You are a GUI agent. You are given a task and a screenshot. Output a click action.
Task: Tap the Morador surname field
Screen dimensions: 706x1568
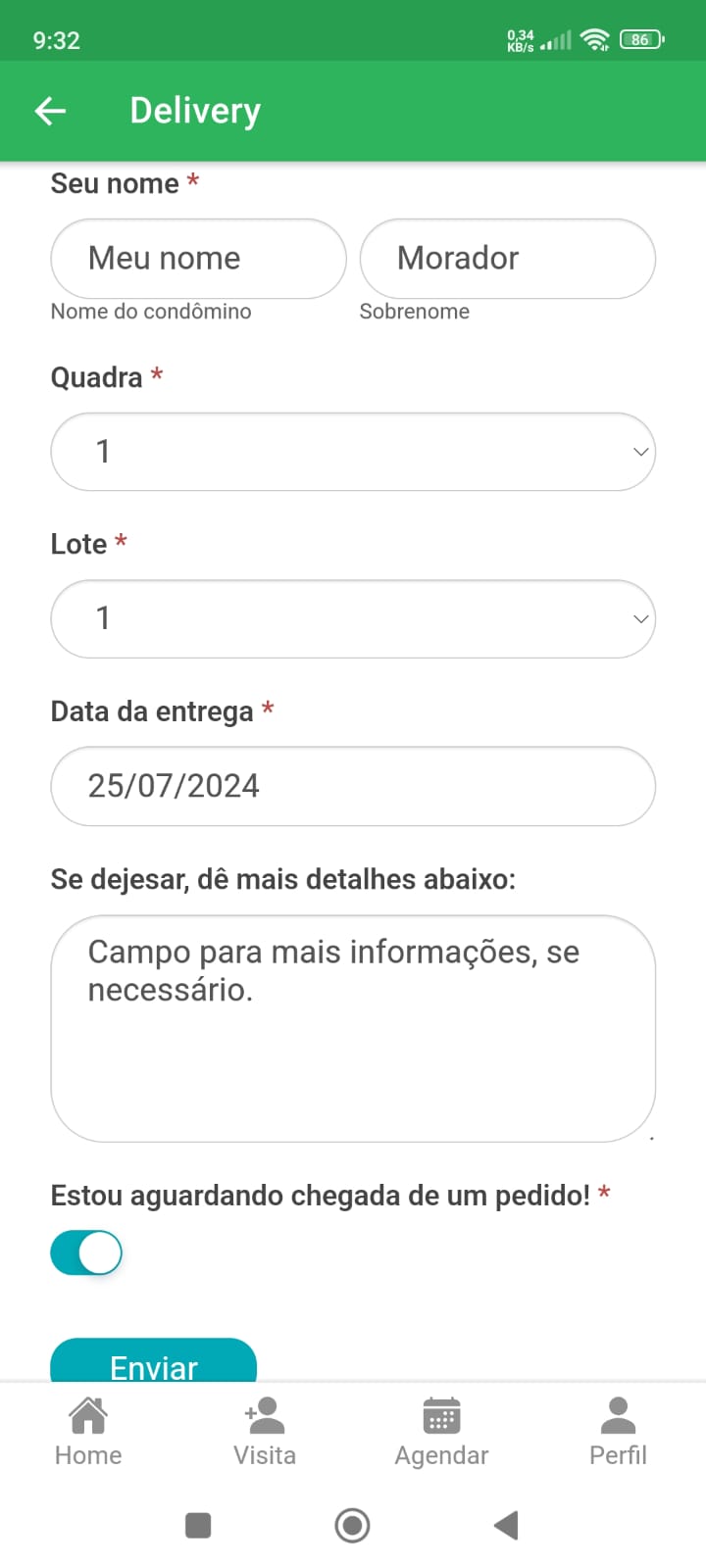coord(507,259)
